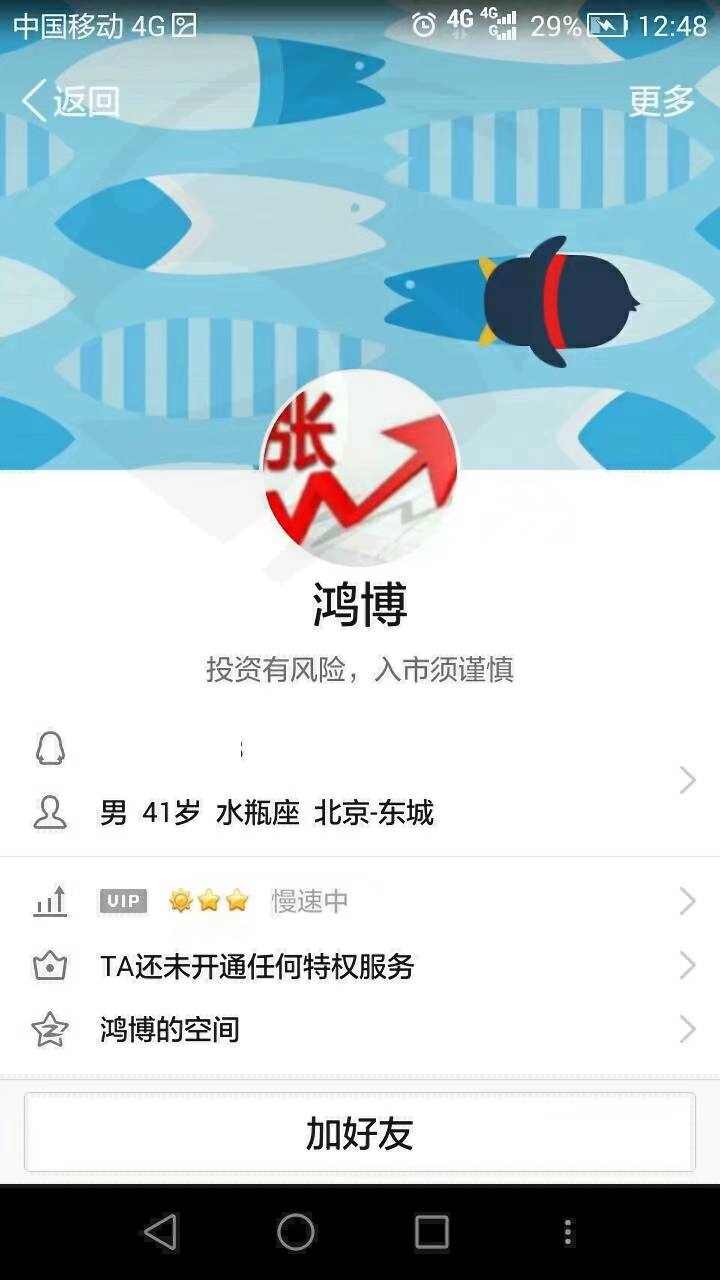Open the profile details row with 男 41岁
This screenshot has width=720, height=1280.
pyautogui.click(x=360, y=780)
